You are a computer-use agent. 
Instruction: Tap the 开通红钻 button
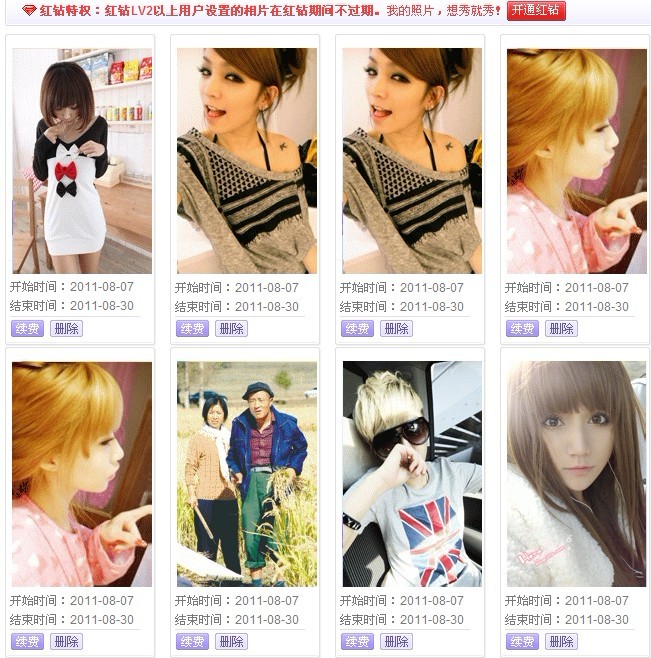tap(536, 11)
